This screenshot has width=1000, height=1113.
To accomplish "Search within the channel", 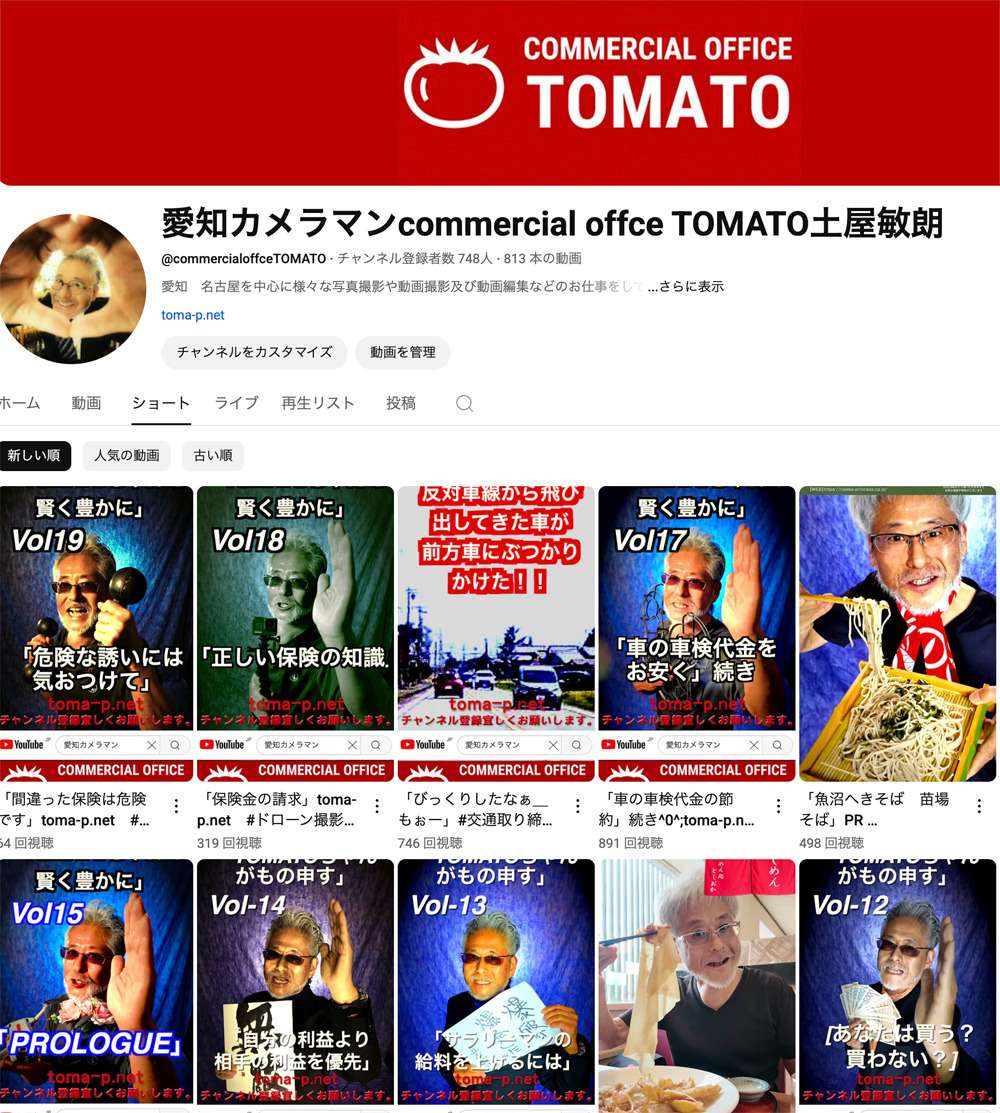I will click(464, 403).
